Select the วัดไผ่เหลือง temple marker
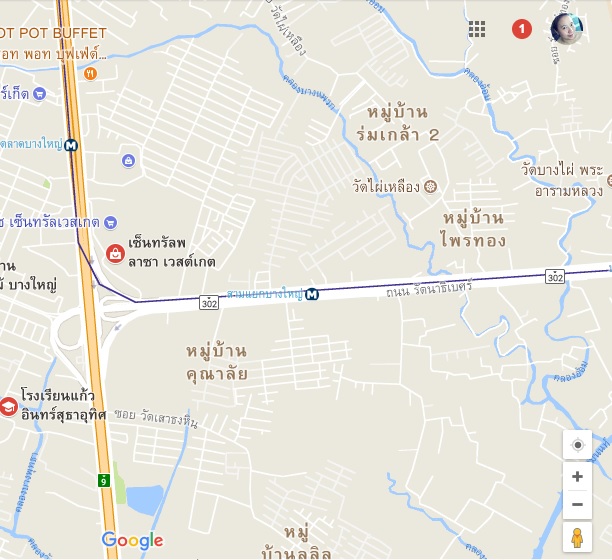Viewport: 612px width, 560px height. point(431,187)
